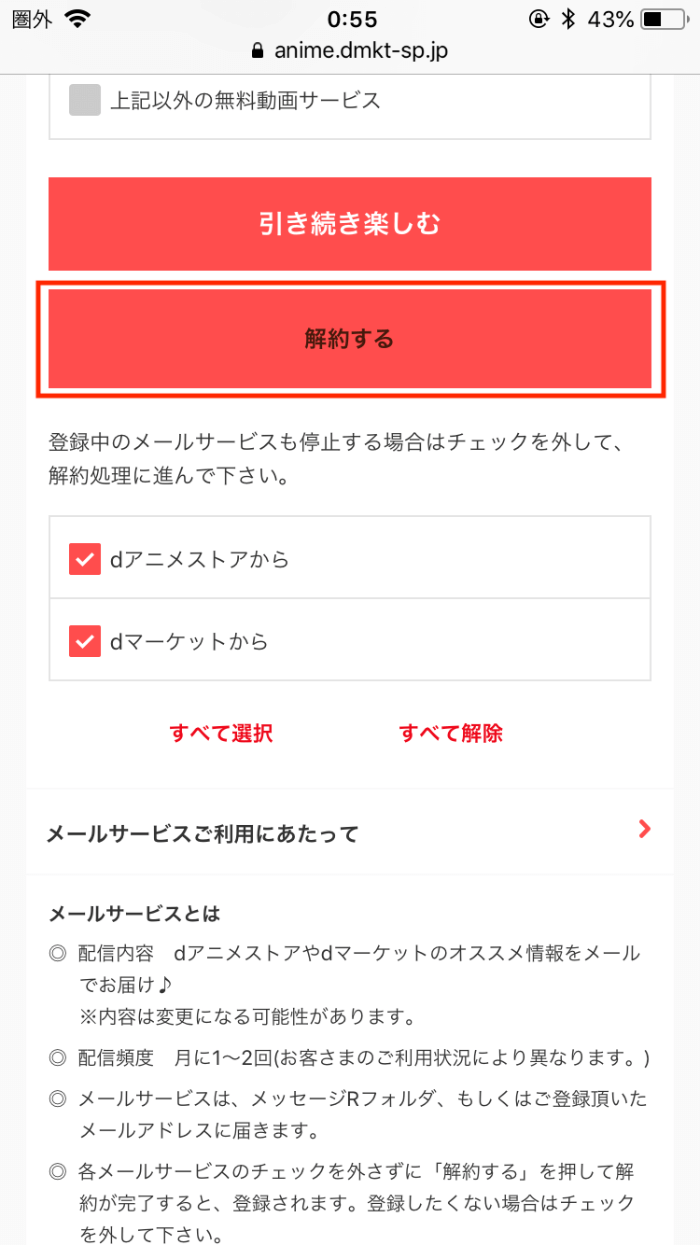Uncheck the dマーケットから mail checkbox

point(85,641)
